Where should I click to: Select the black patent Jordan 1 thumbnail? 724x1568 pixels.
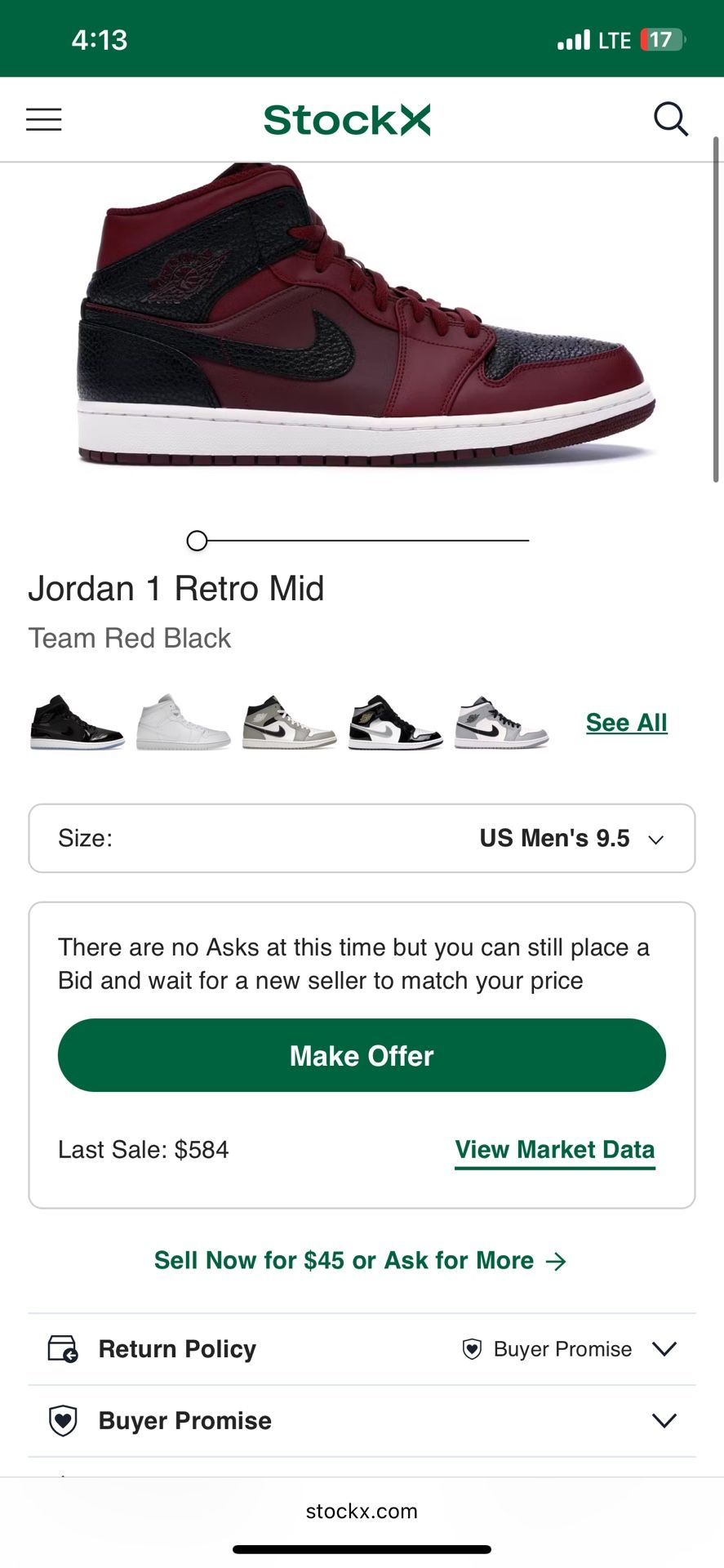tap(77, 722)
